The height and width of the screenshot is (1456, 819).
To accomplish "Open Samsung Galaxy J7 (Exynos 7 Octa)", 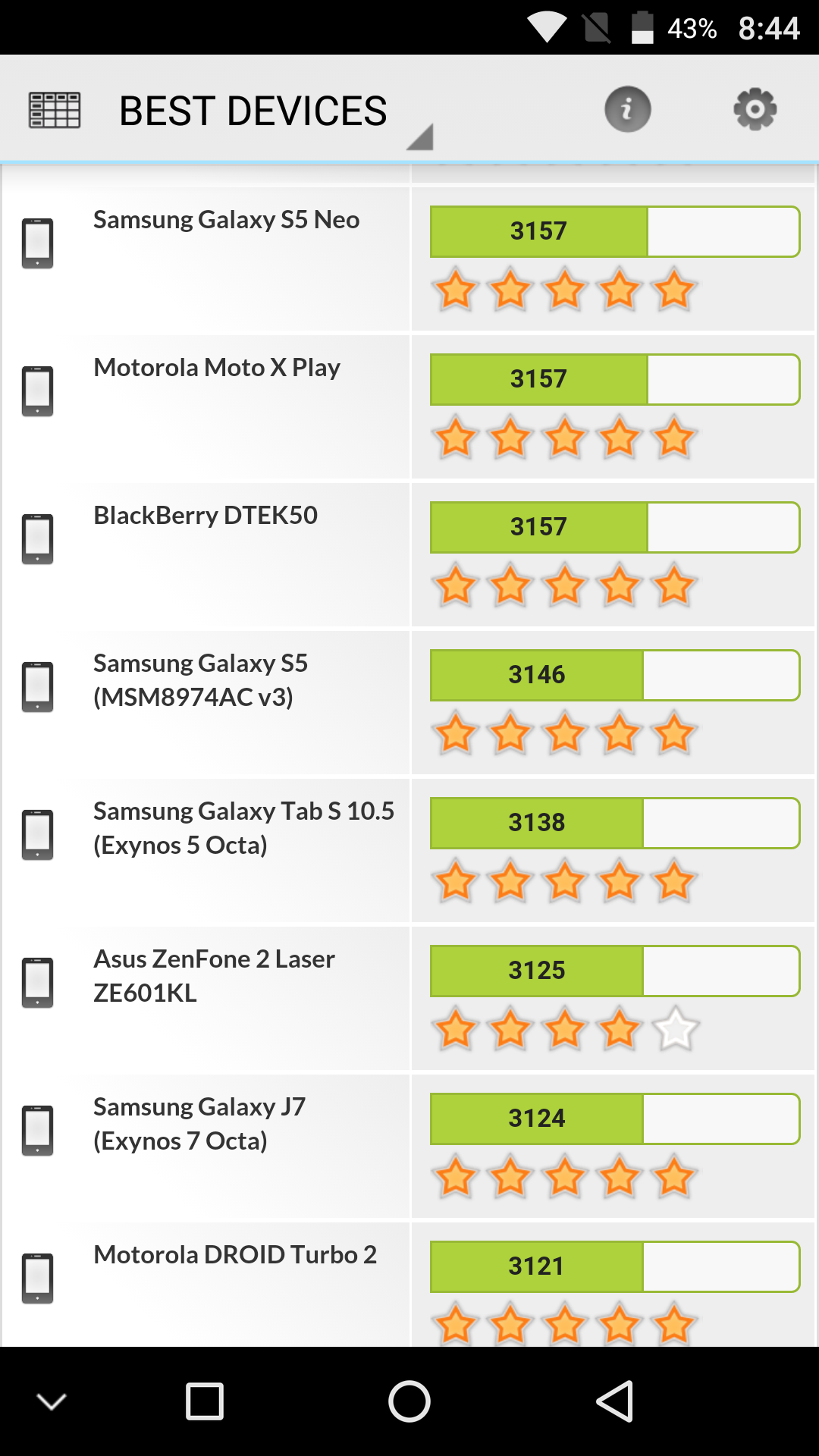I will [x=199, y=1124].
